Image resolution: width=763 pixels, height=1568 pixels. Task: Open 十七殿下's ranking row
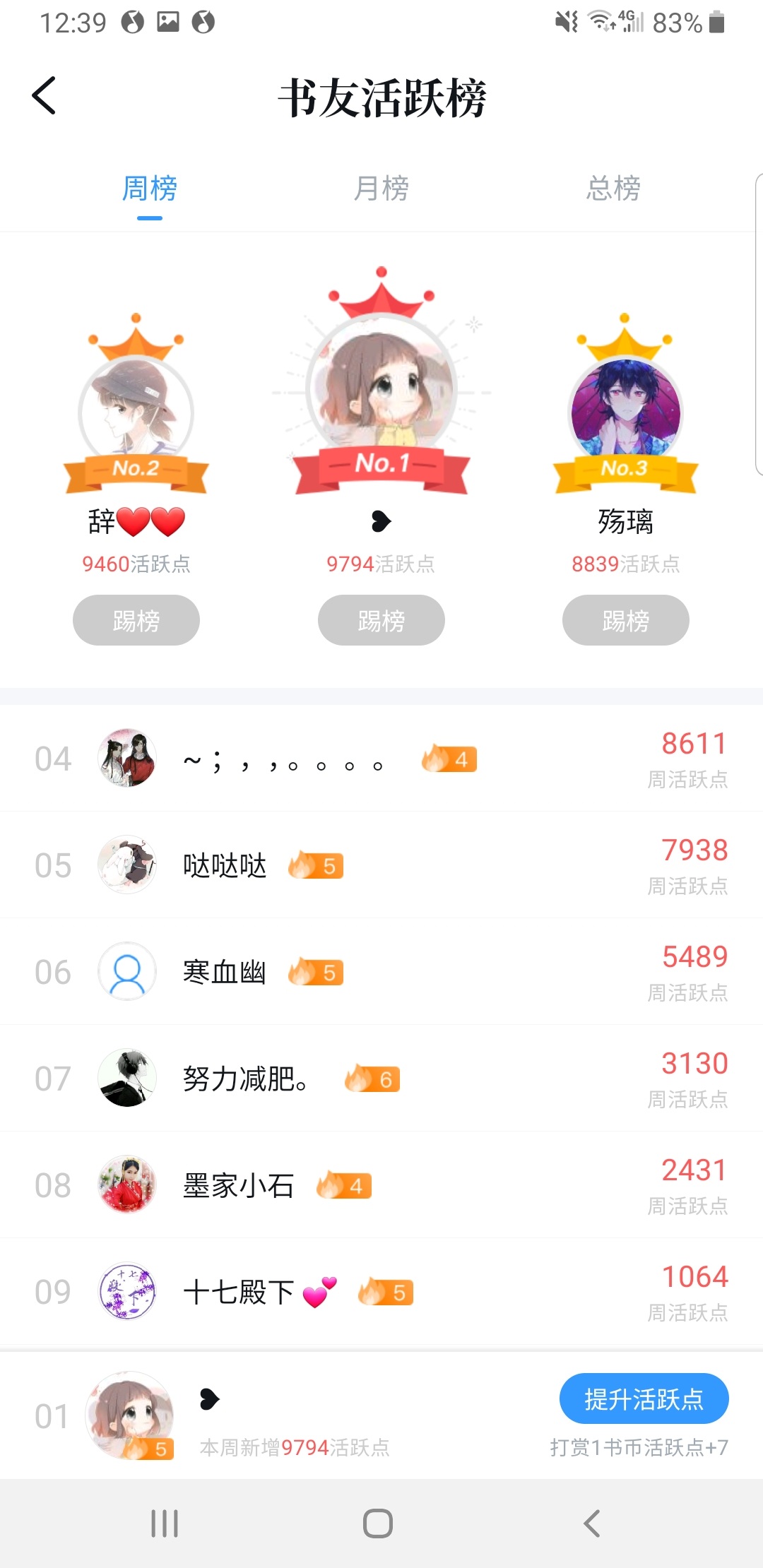[381, 1292]
